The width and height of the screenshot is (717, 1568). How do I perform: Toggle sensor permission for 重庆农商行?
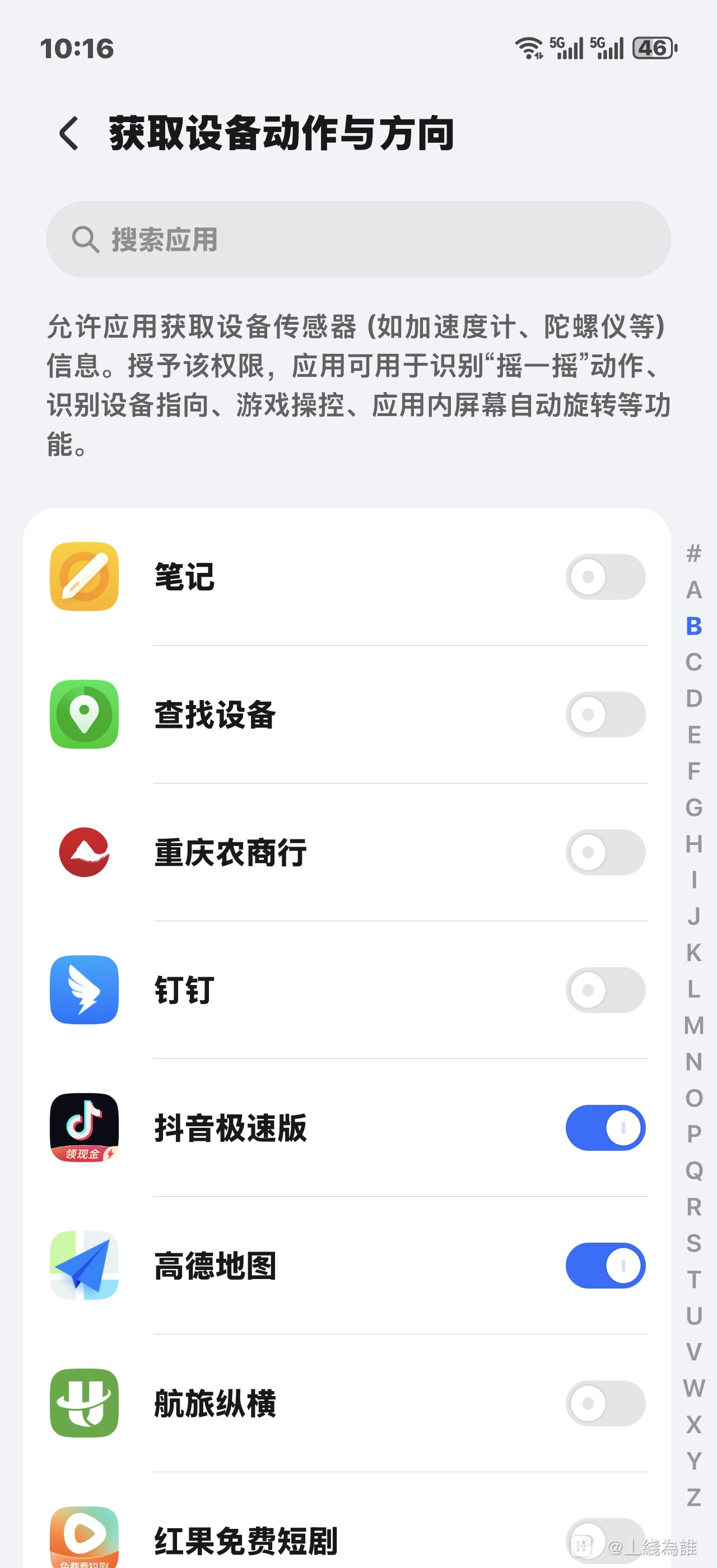(x=605, y=852)
